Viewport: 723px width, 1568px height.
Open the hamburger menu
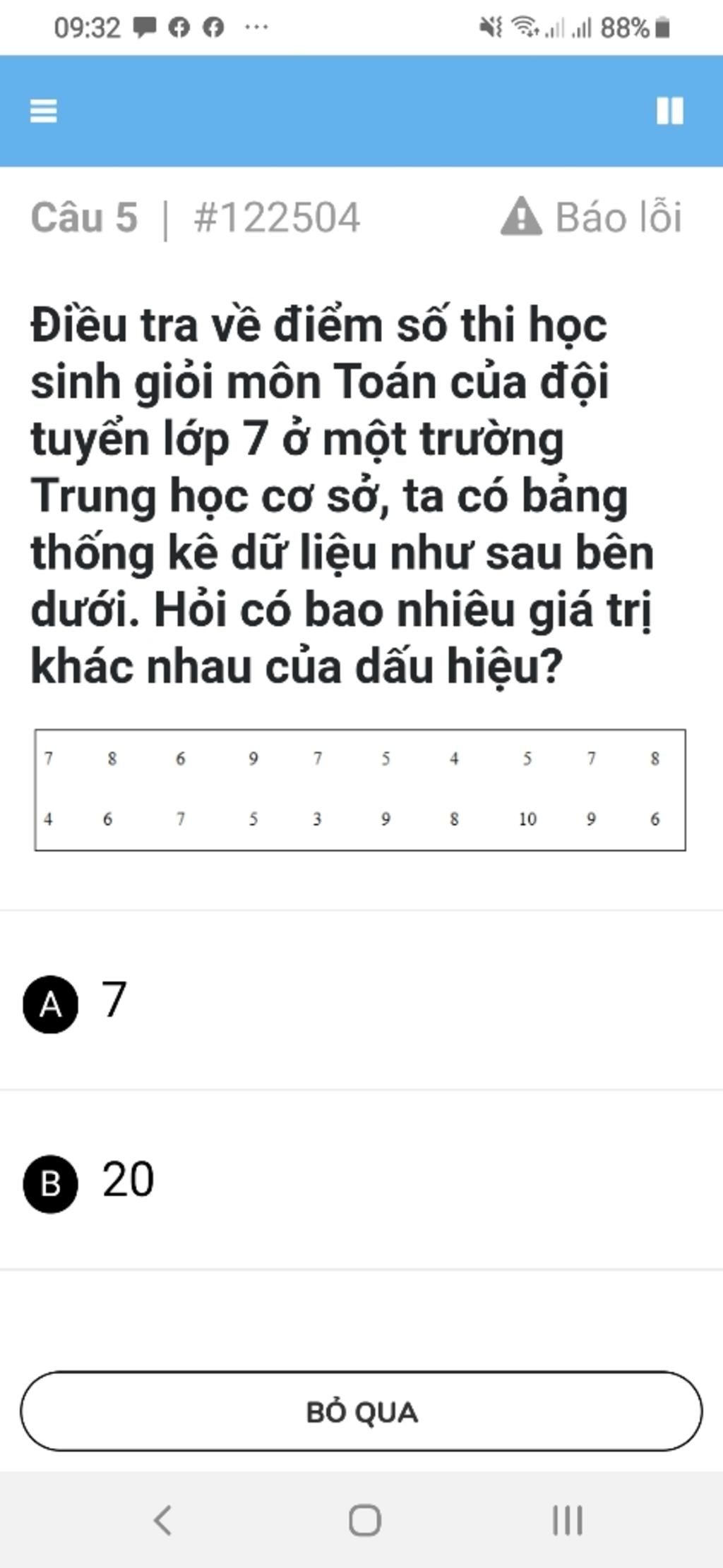point(44,111)
